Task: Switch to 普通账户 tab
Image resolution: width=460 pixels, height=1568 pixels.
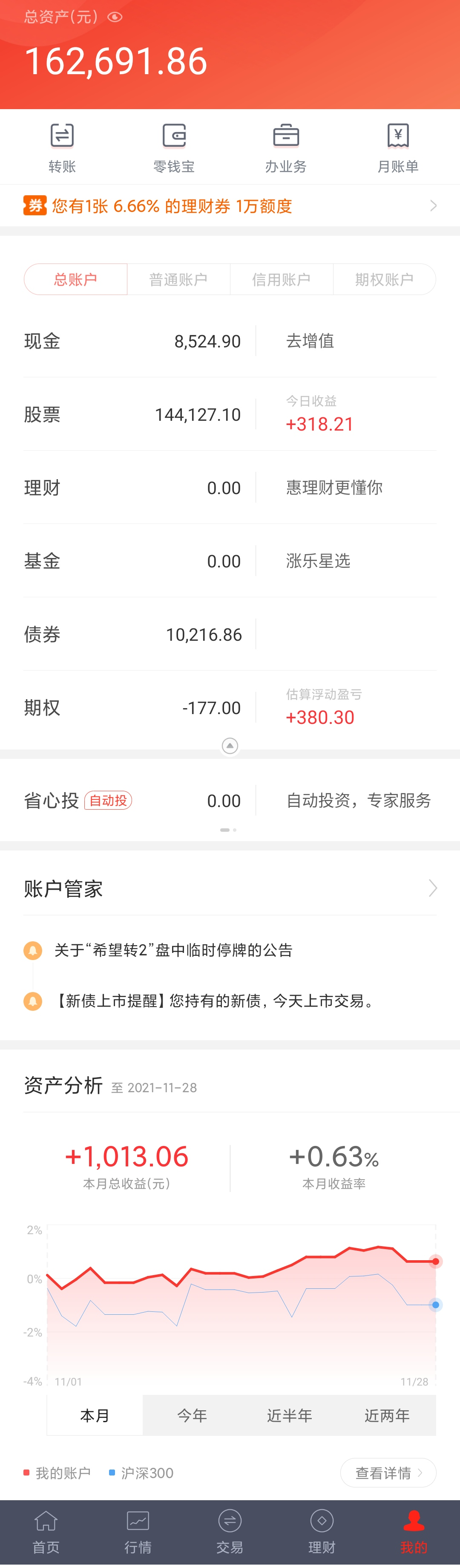Action: click(178, 279)
